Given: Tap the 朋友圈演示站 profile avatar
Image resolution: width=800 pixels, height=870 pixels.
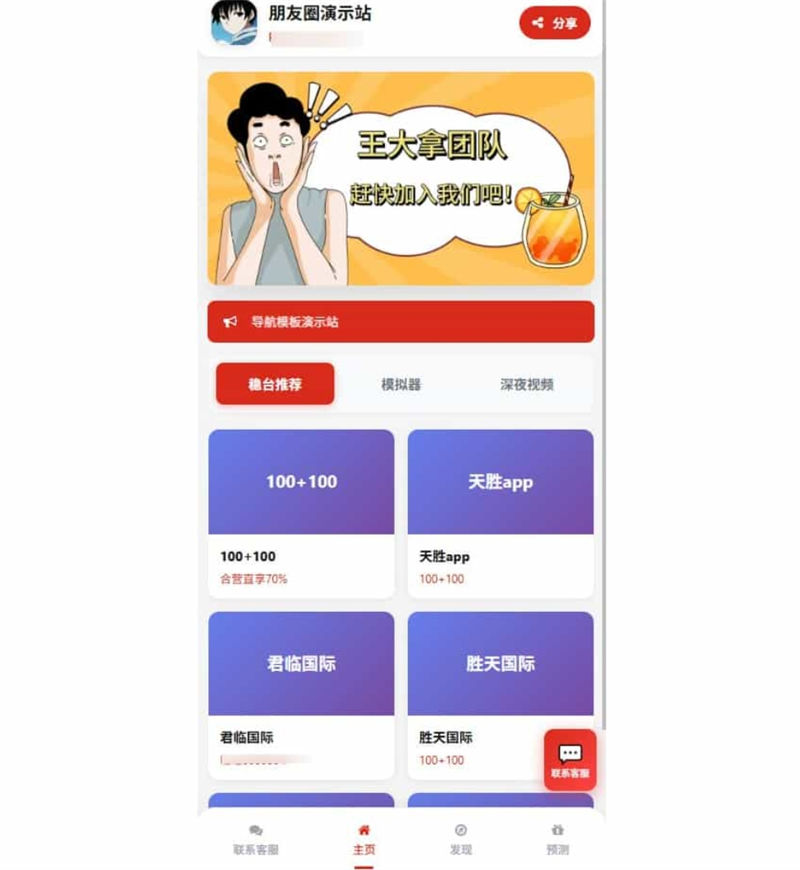Looking at the screenshot, I should click(234, 22).
